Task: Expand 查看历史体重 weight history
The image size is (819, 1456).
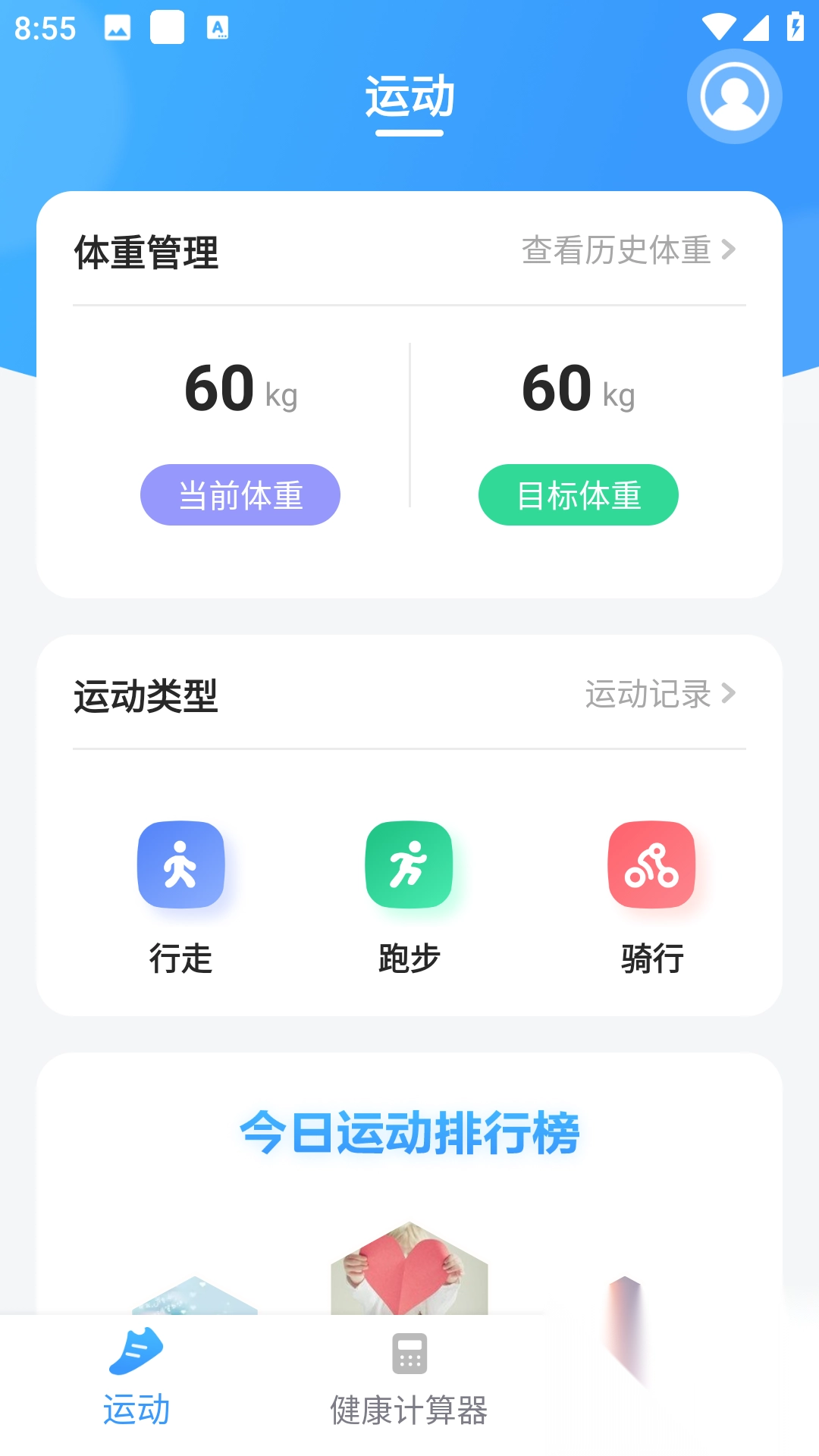Action: click(x=618, y=251)
